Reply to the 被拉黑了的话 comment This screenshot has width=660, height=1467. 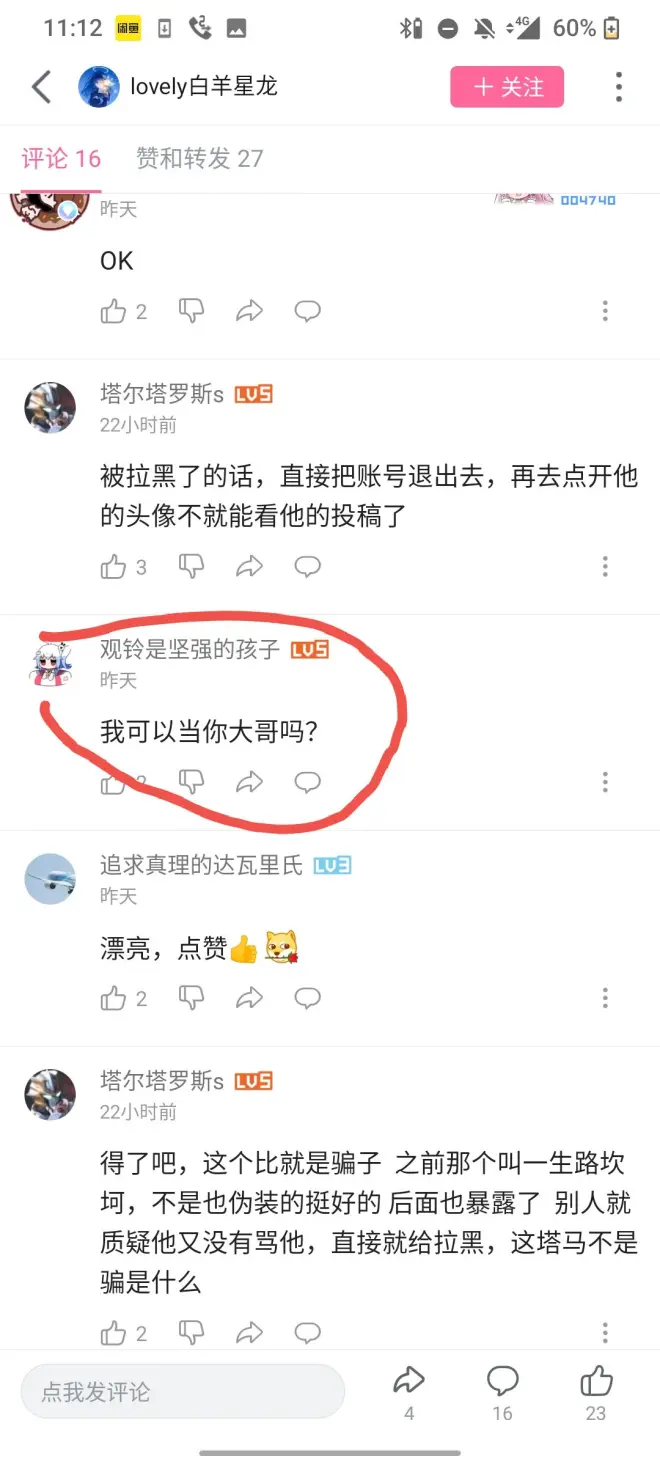click(x=307, y=567)
